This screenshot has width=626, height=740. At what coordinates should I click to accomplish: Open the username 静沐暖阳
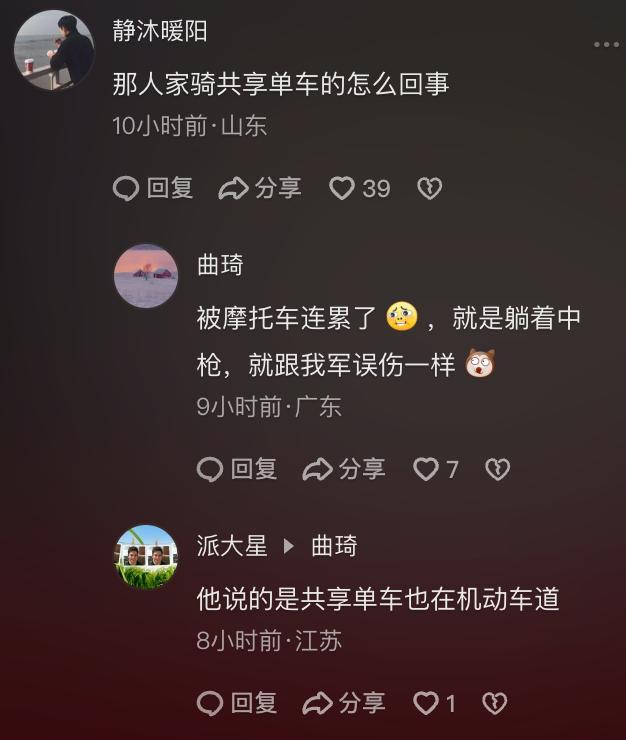(160, 31)
